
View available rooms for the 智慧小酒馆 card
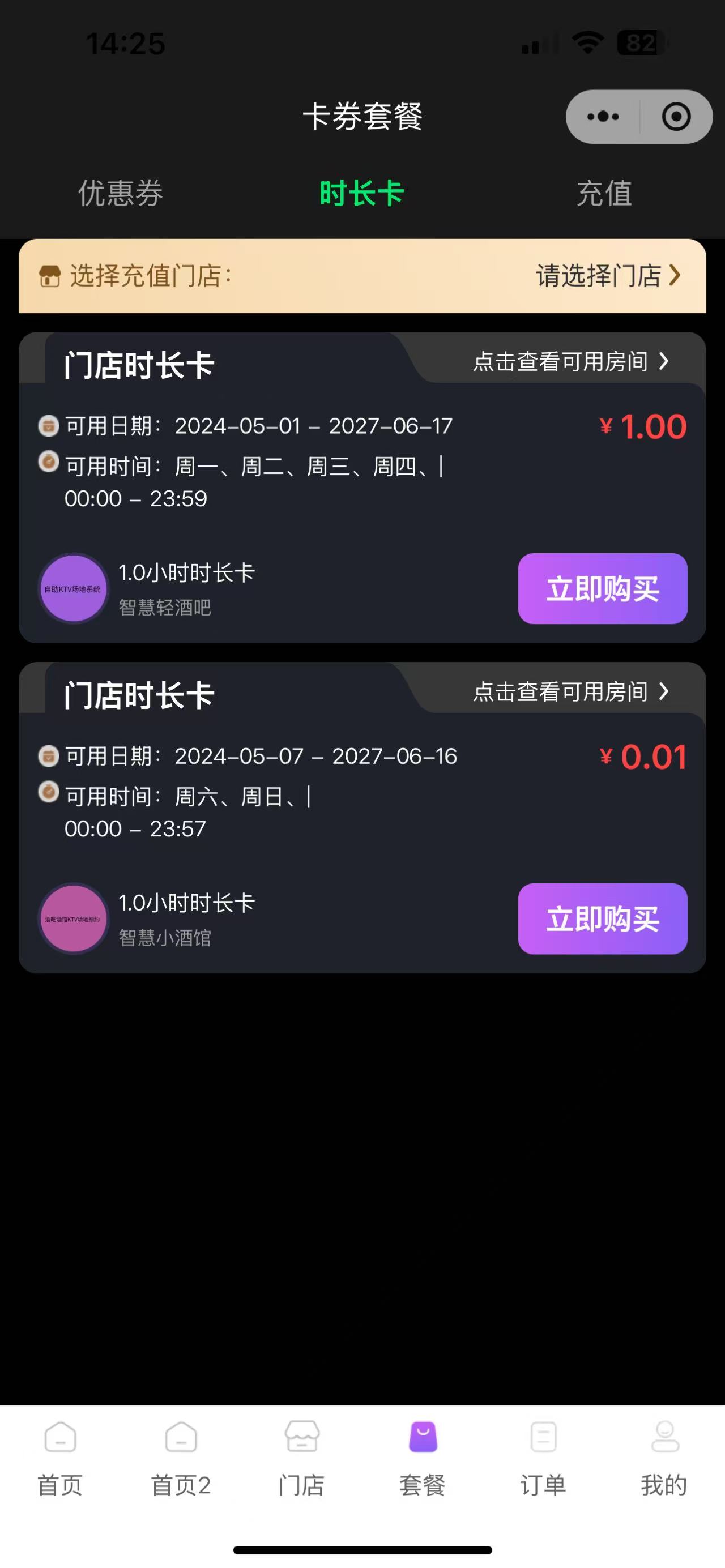tap(572, 691)
